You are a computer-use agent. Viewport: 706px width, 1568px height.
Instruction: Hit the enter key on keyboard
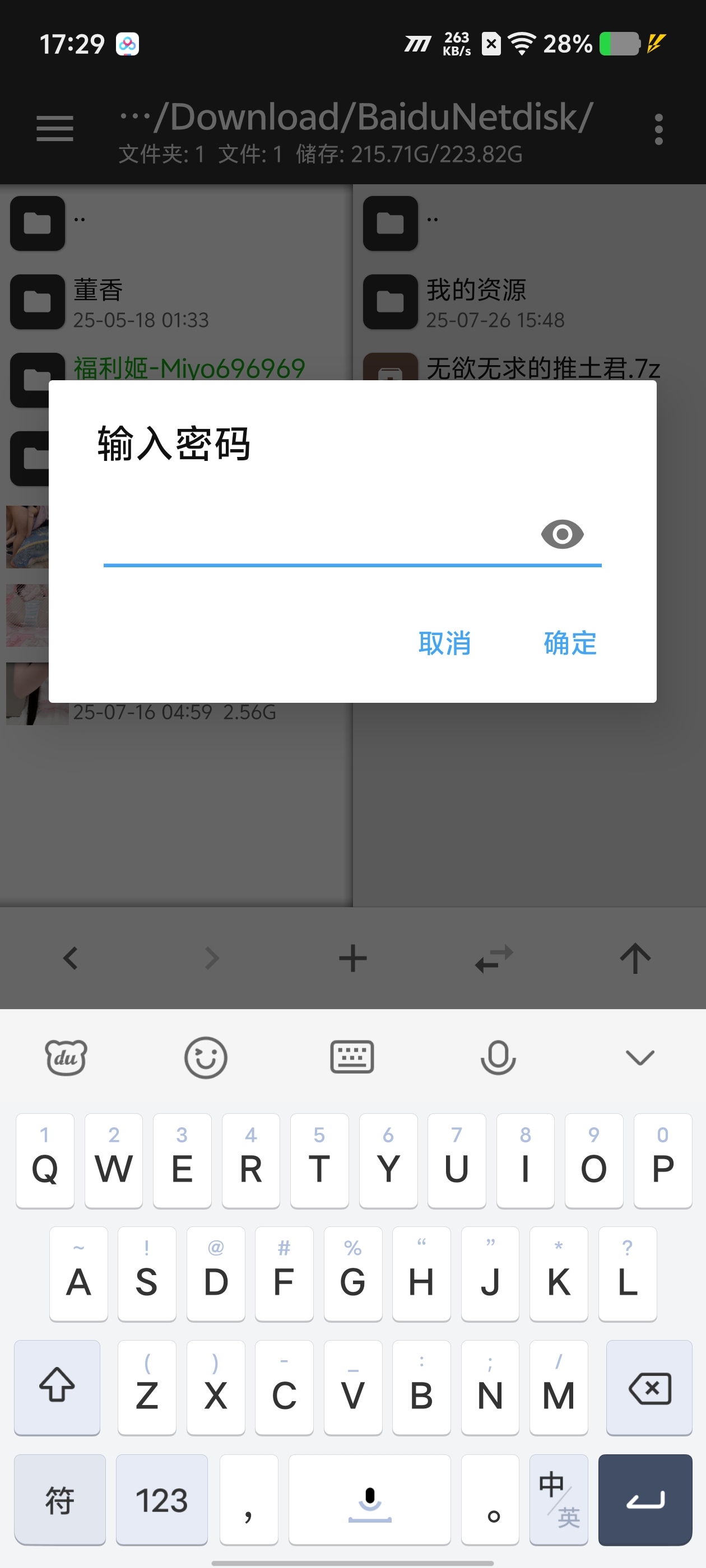coord(645,1499)
